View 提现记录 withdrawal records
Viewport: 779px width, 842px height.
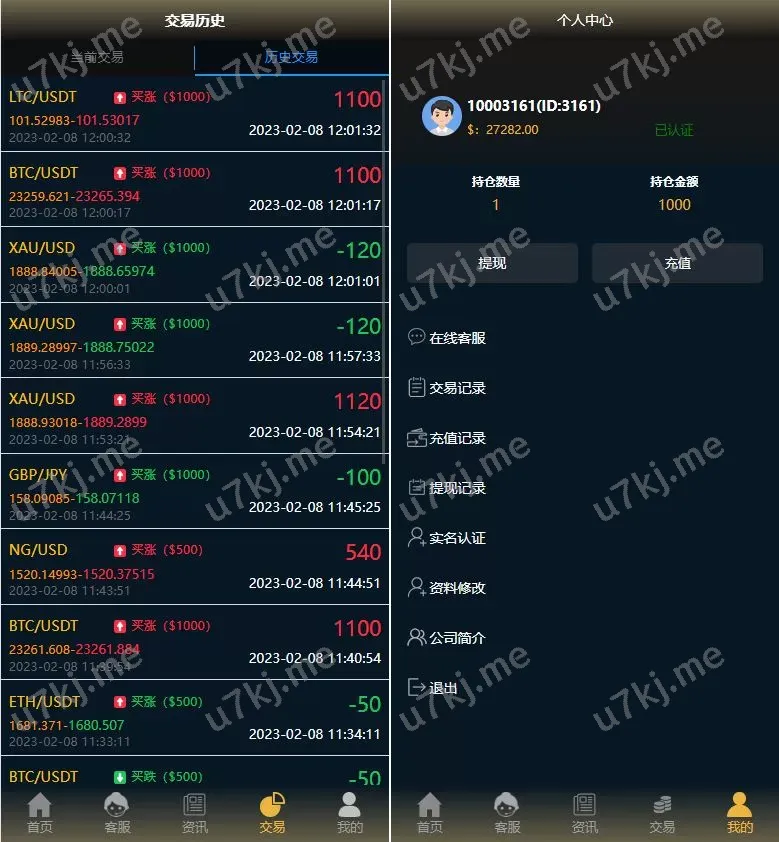pyautogui.click(x=447, y=488)
